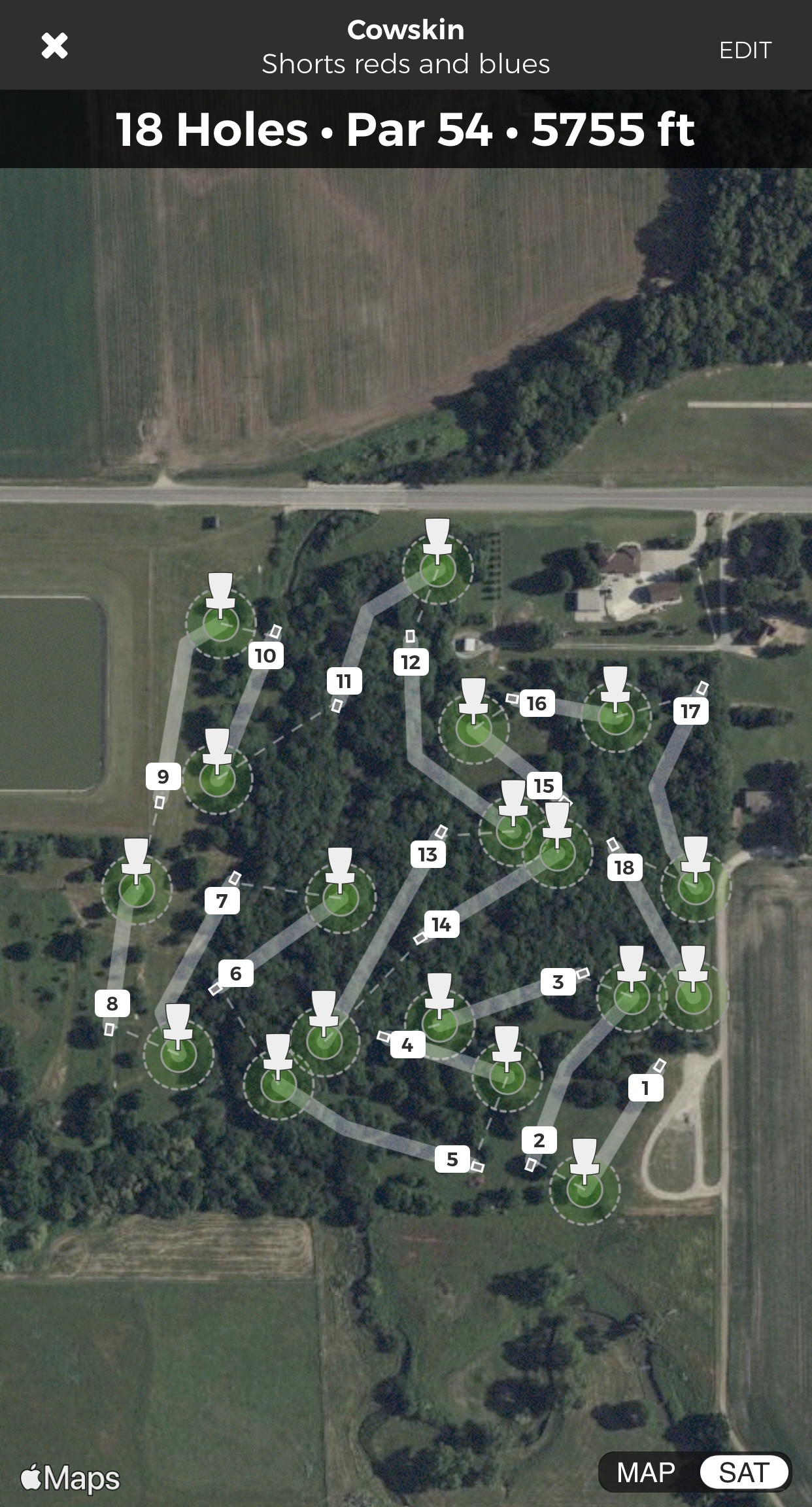Tap the hole 9 marker

pyautogui.click(x=163, y=776)
